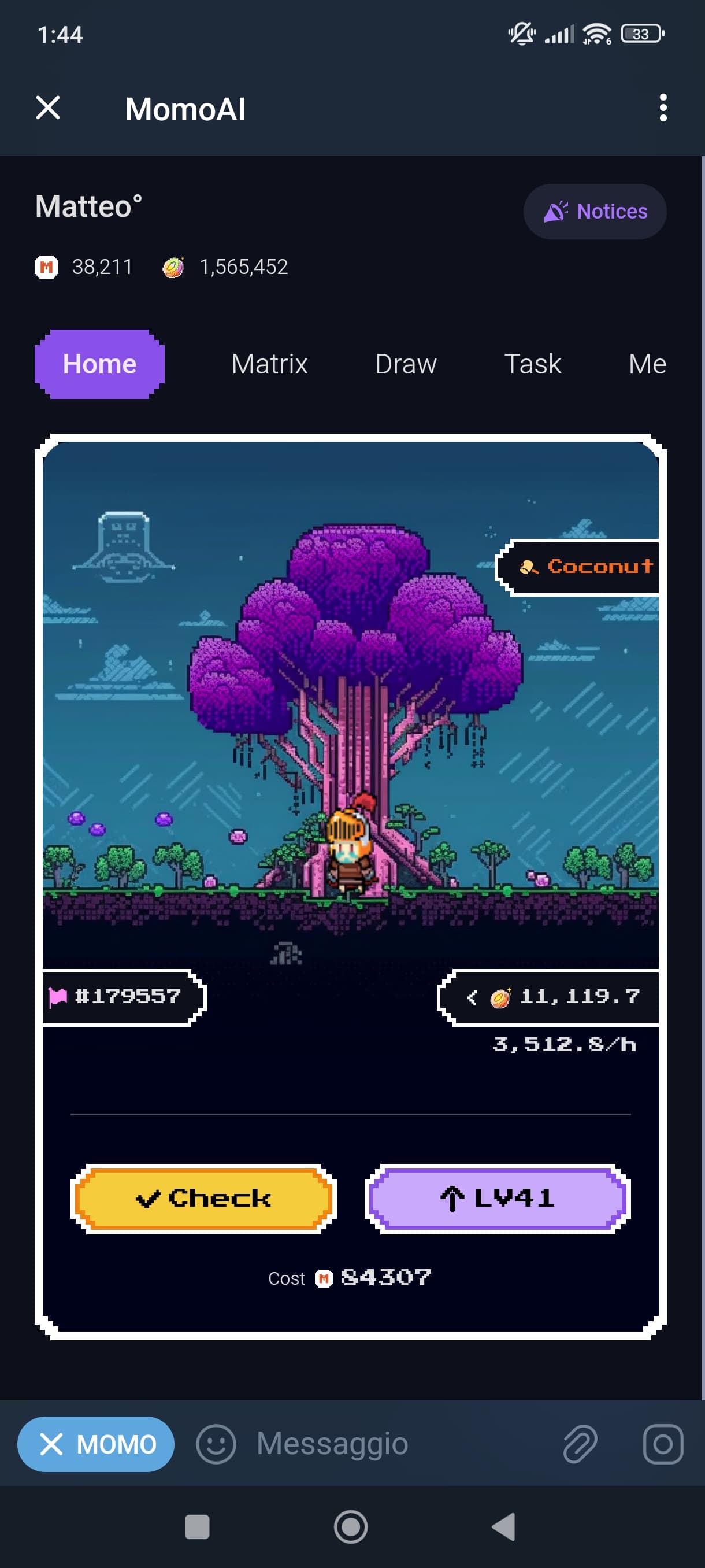Go back using the system back button
This screenshot has height=1568, width=705.
click(x=503, y=1526)
